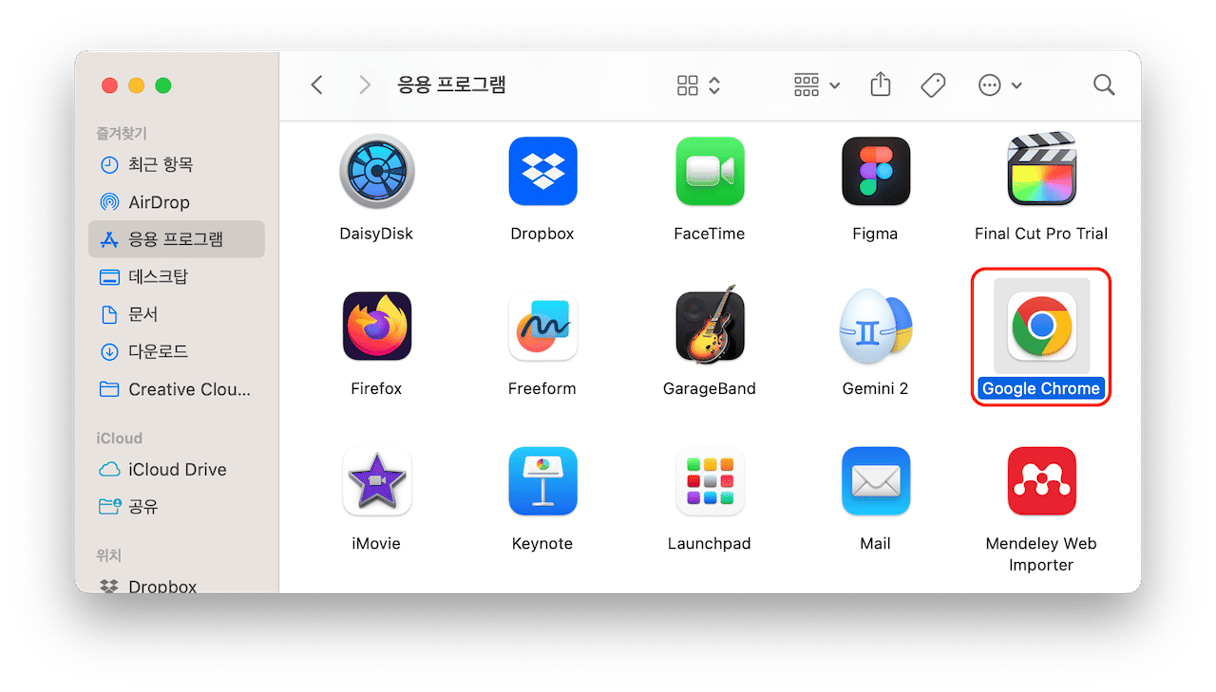Screen dimensions: 1216x692
Task: Select the Keynote app icon
Action: click(542, 481)
